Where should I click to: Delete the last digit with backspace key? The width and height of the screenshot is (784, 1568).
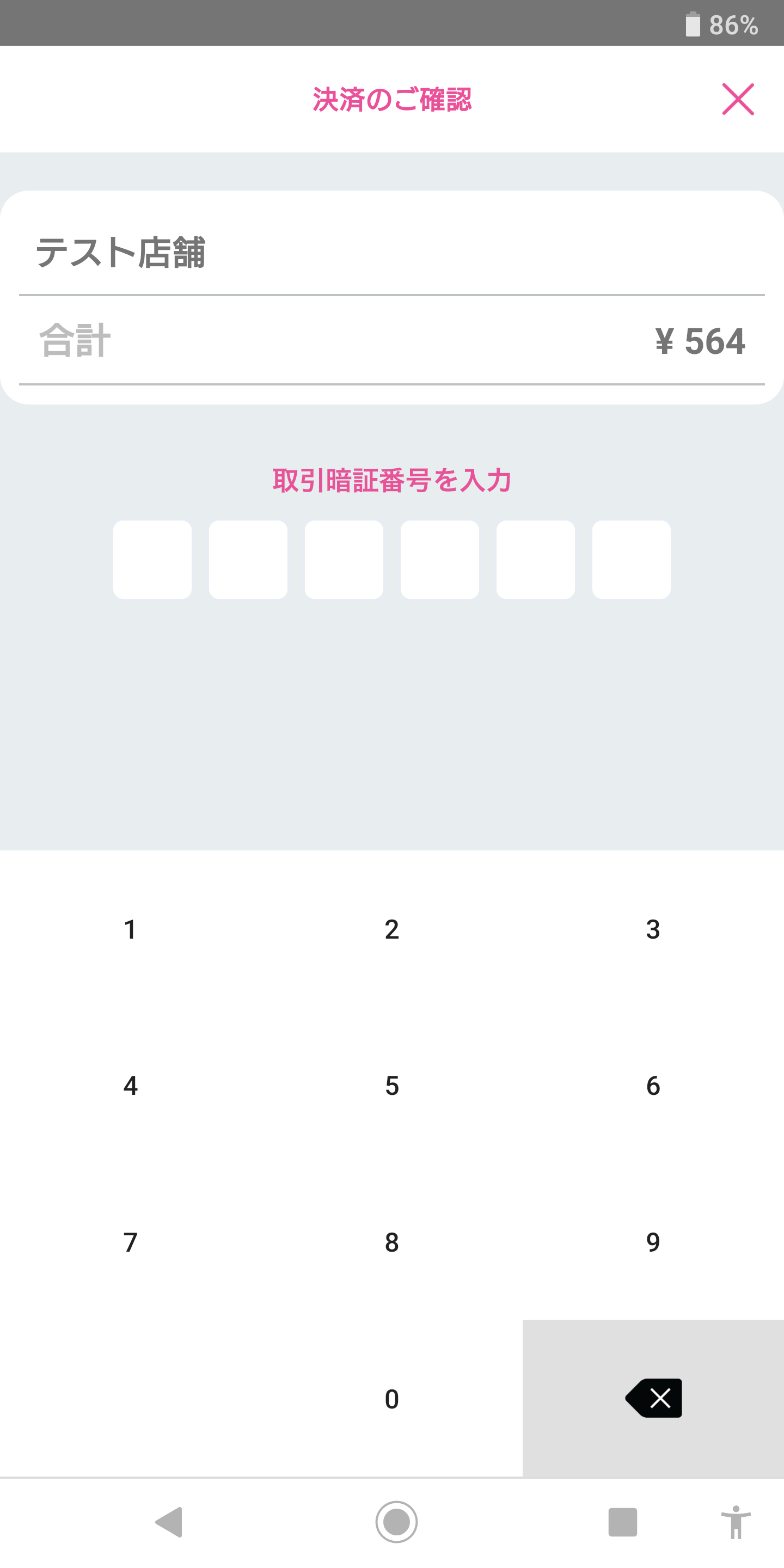pyautogui.click(x=653, y=1398)
